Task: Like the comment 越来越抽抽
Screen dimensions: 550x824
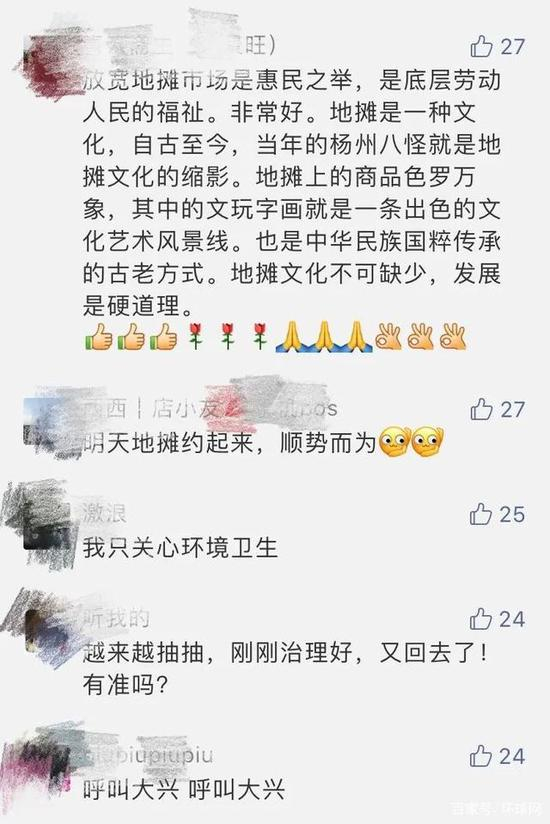Action: coord(481,619)
